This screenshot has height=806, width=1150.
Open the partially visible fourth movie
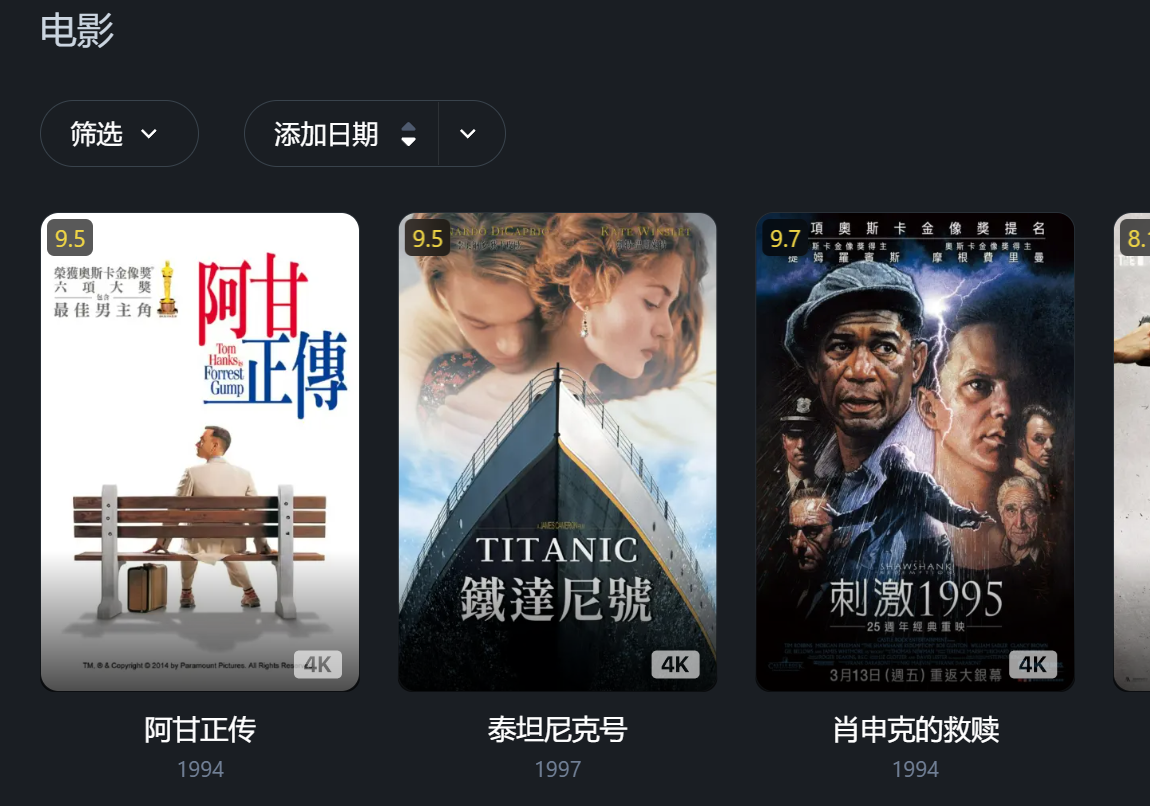tap(1133, 452)
